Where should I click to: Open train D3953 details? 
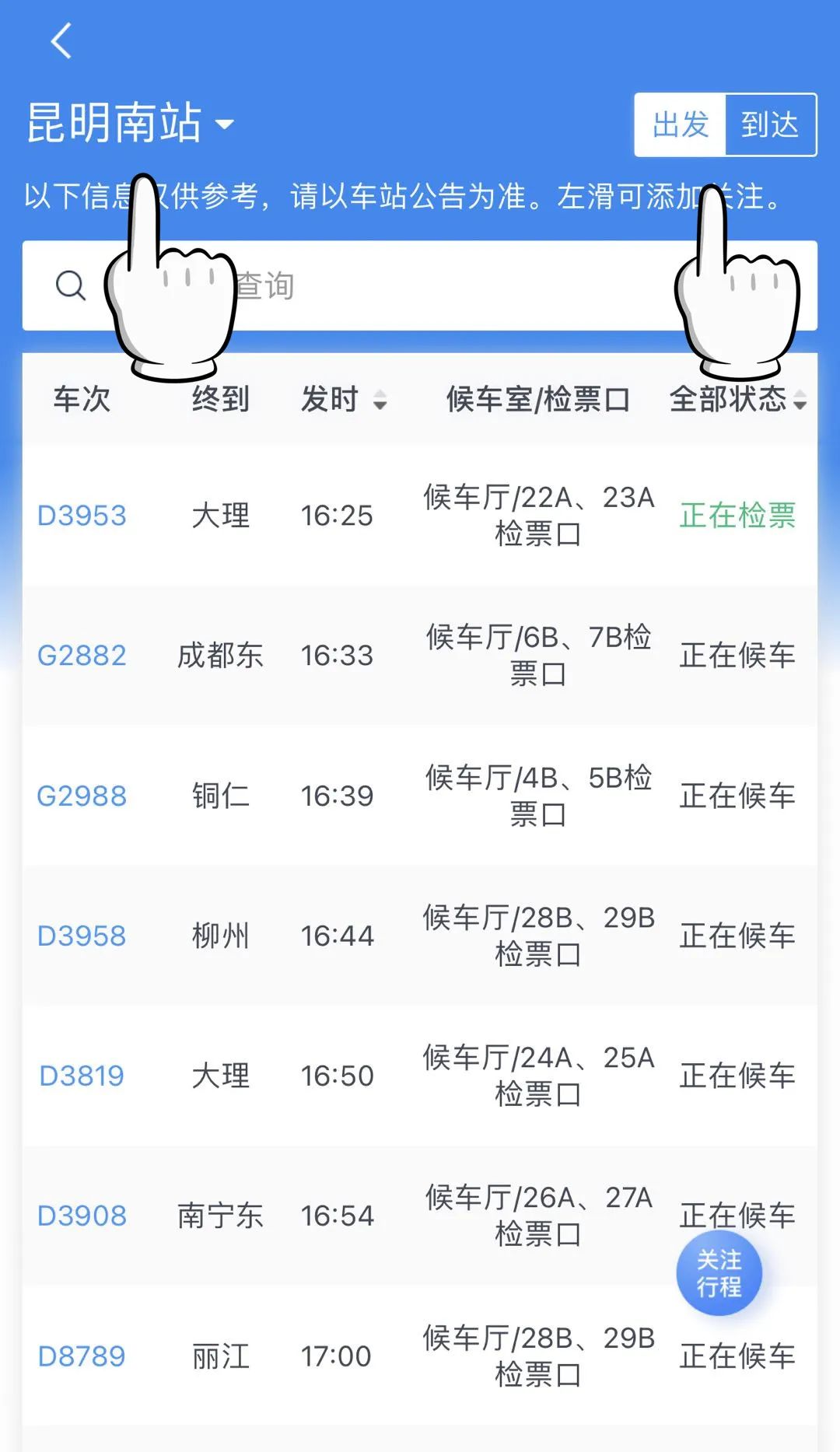pyautogui.click(x=82, y=514)
